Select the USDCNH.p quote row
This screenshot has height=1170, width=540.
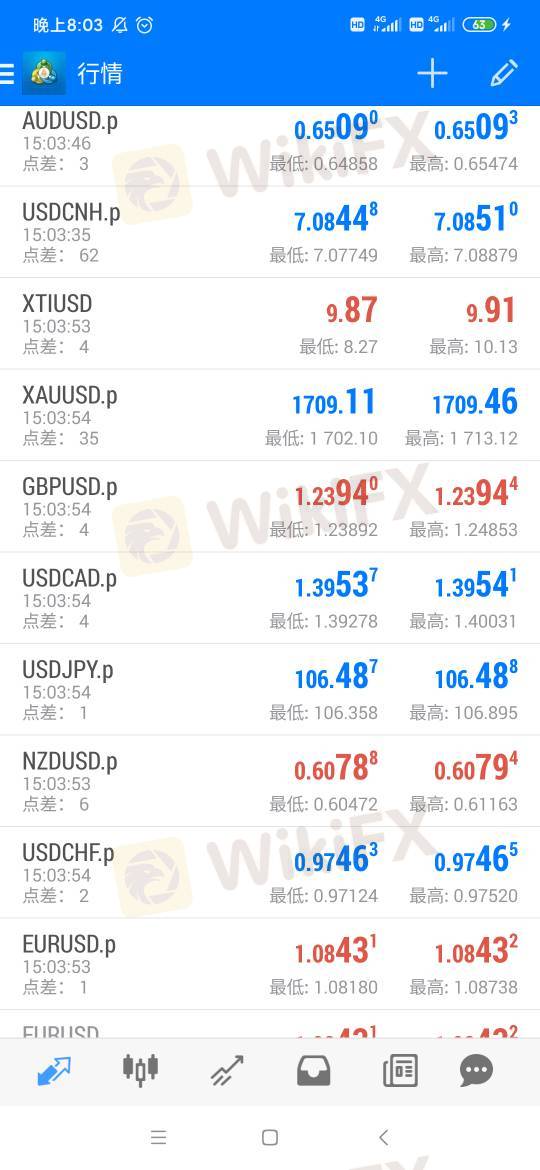coord(270,232)
